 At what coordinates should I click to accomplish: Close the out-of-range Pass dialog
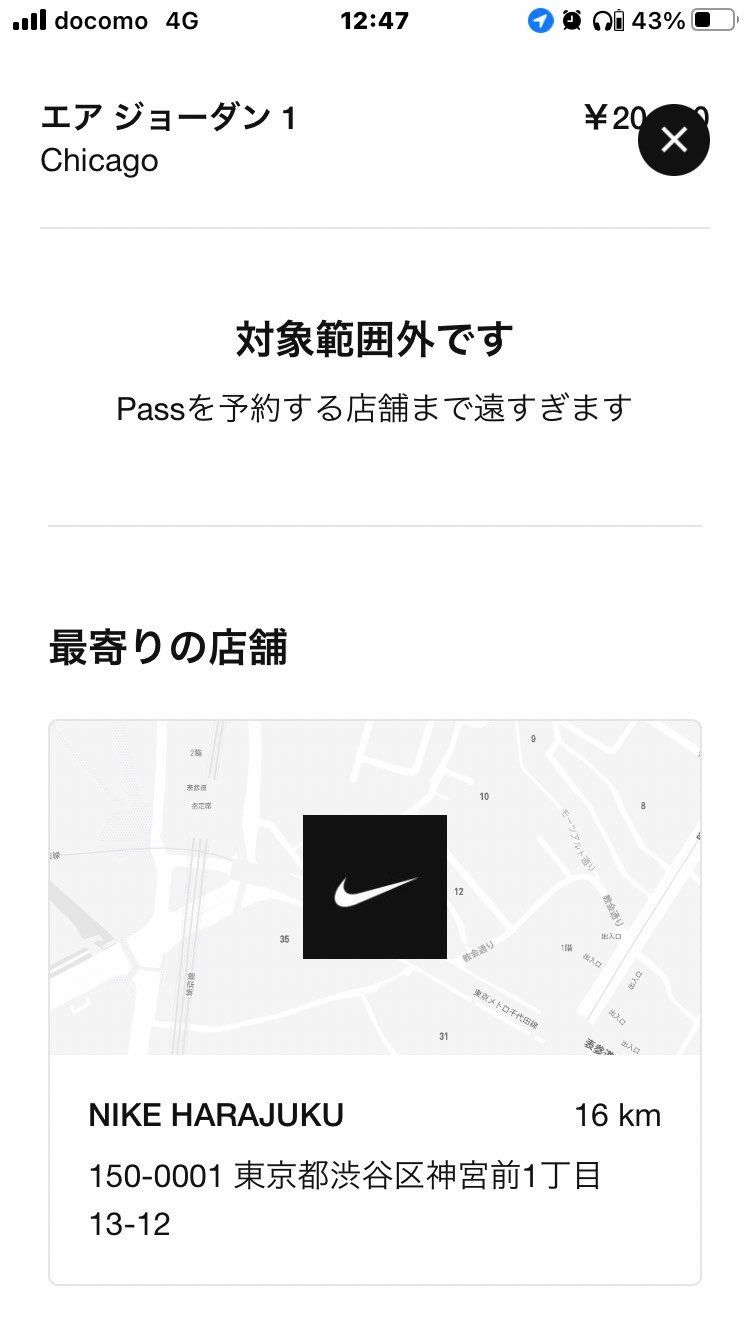674,140
